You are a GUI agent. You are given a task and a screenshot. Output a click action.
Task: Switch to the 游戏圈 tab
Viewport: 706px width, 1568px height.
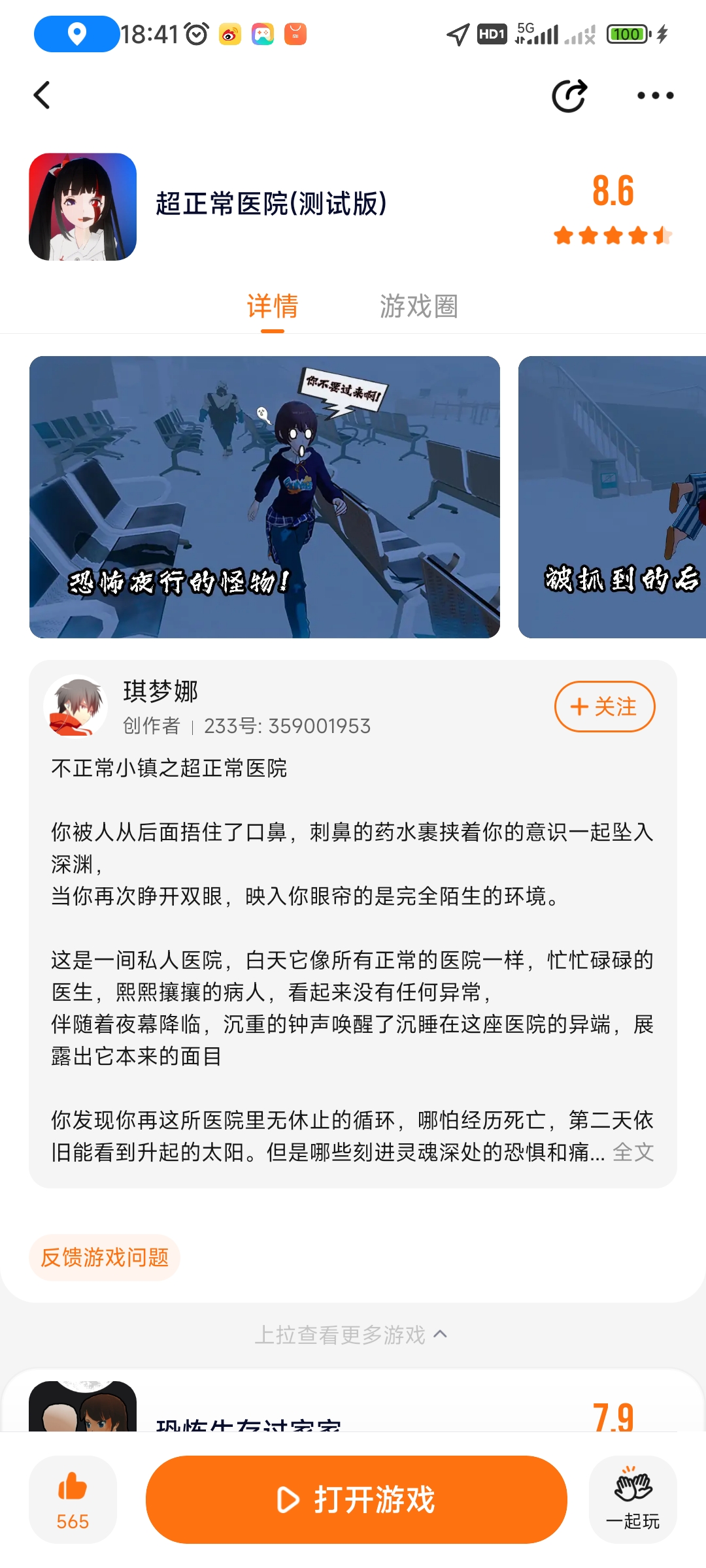point(418,306)
